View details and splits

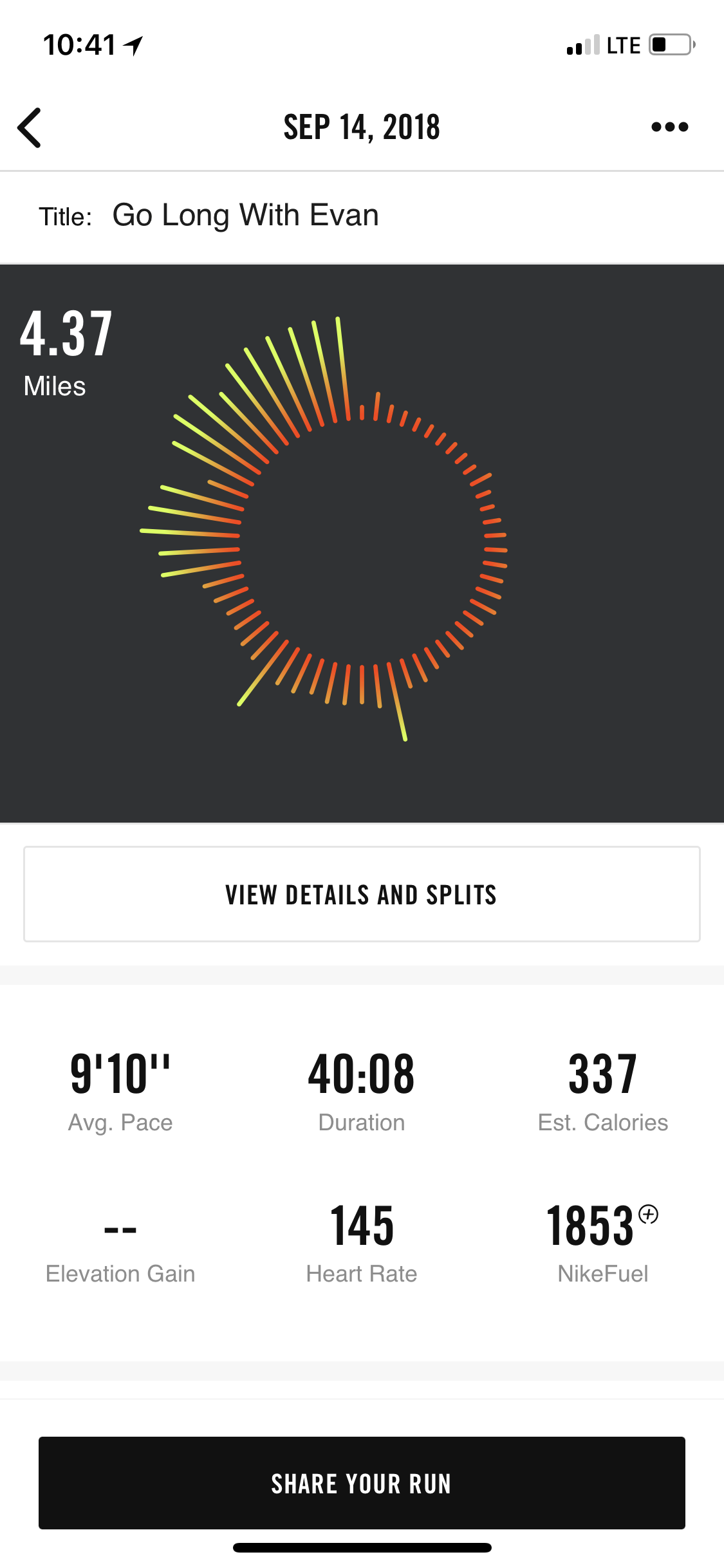(362, 894)
